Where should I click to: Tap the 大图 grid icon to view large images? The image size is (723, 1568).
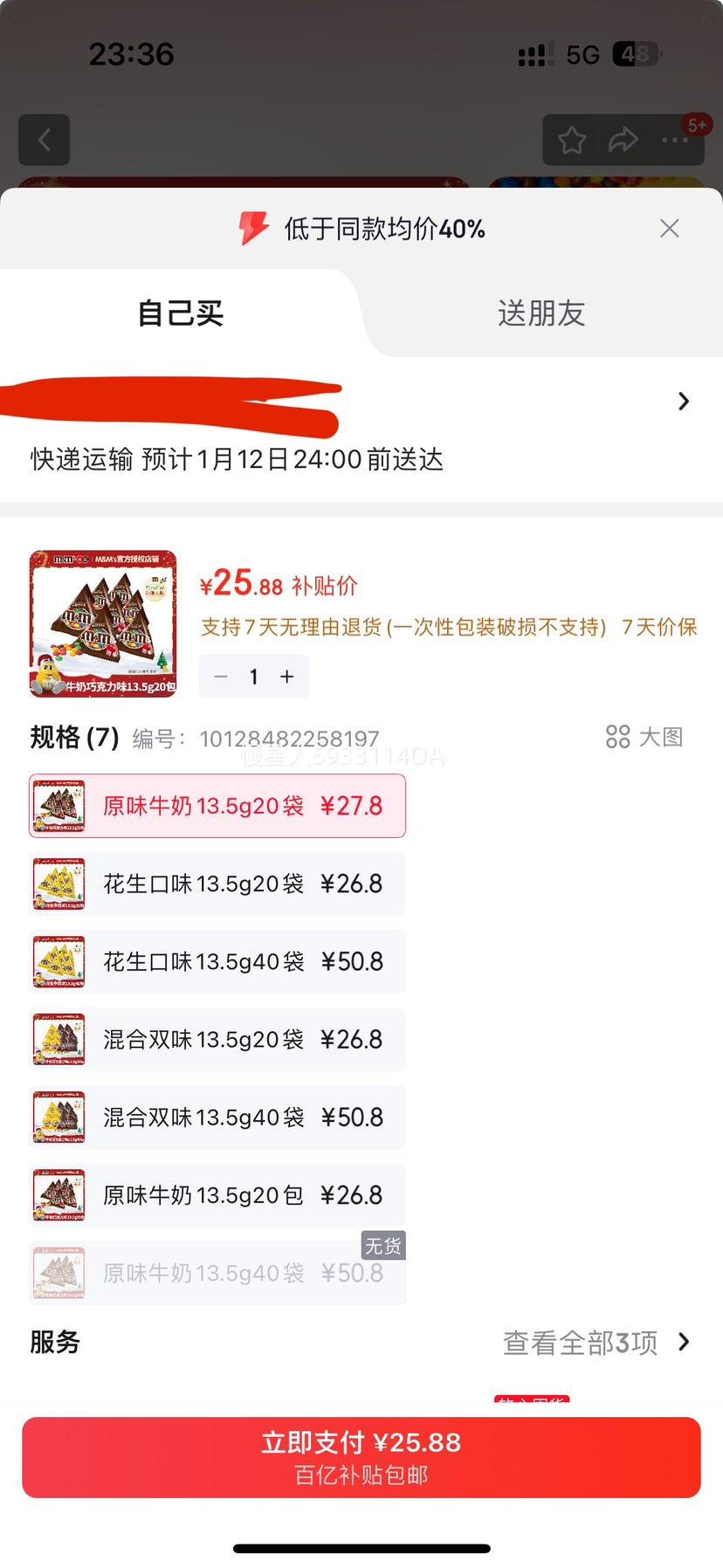coord(618,737)
